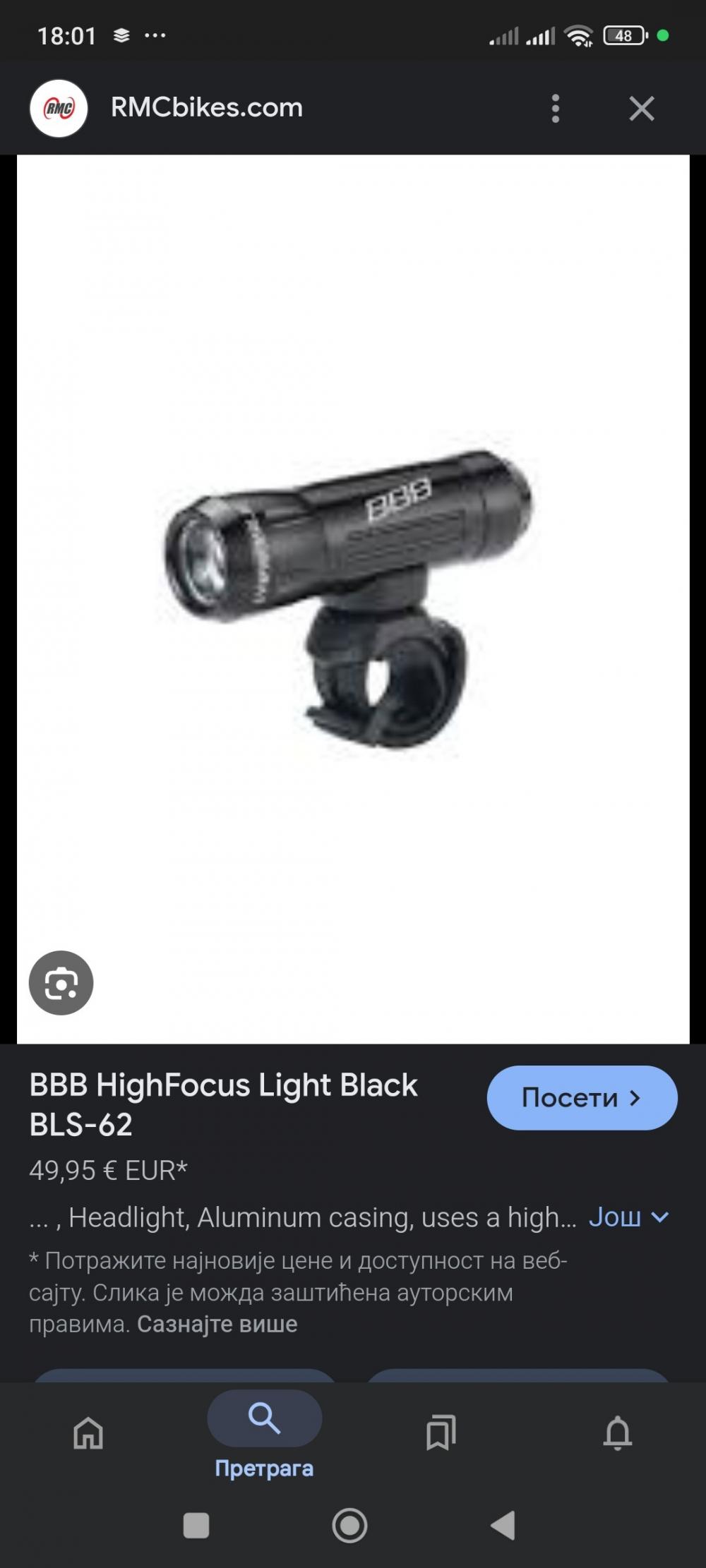This screenshot has width=706, height=1568.
Task: Tap the system back button
Action: pyautogui.click(x=503, y=1525)
